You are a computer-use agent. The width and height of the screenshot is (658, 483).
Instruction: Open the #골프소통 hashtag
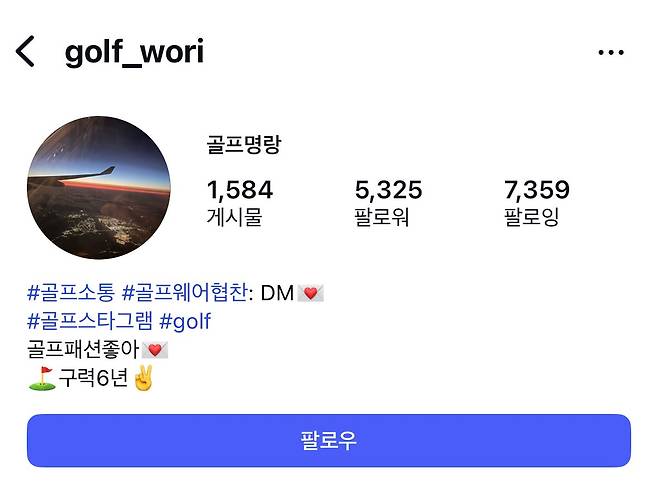pyautogui.click(x=70, y=293)
